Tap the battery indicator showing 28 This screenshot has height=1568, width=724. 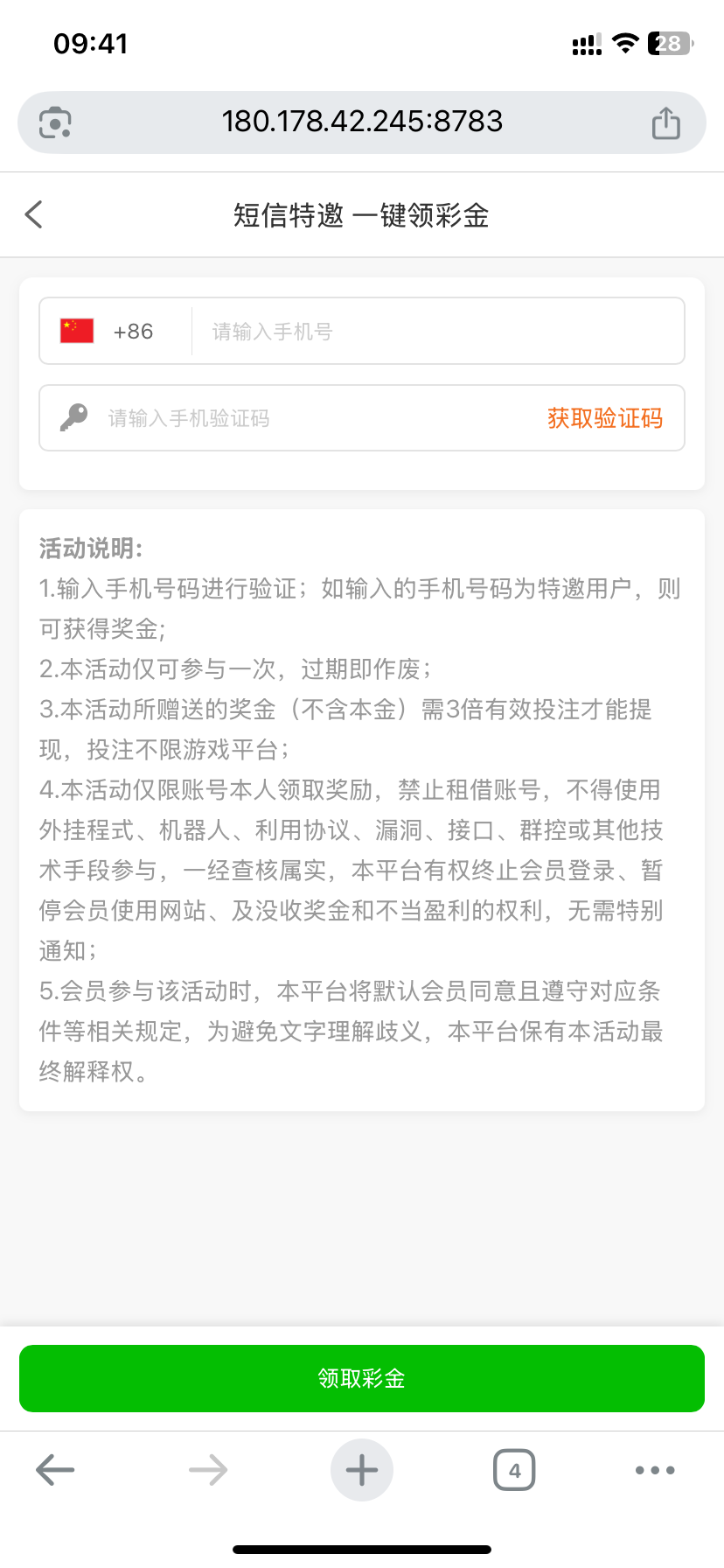669,43
